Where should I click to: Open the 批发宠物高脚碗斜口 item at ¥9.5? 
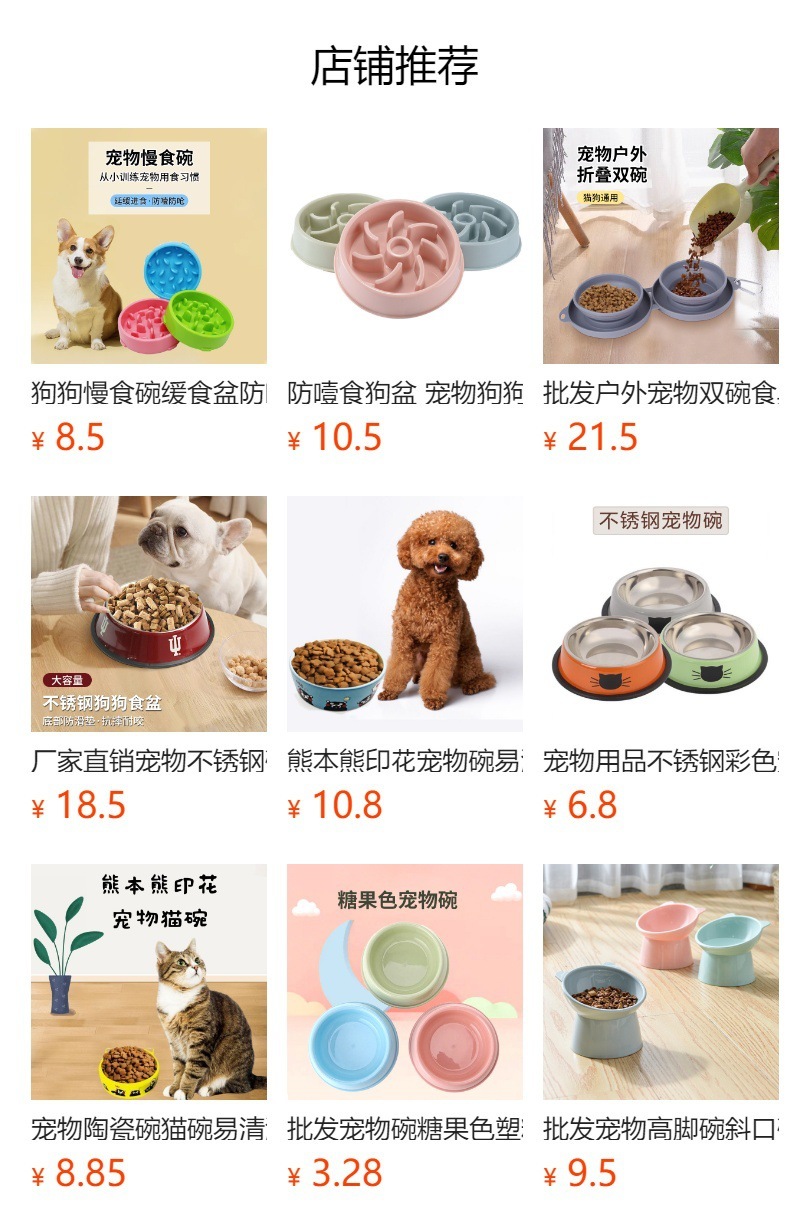(660, 982)
